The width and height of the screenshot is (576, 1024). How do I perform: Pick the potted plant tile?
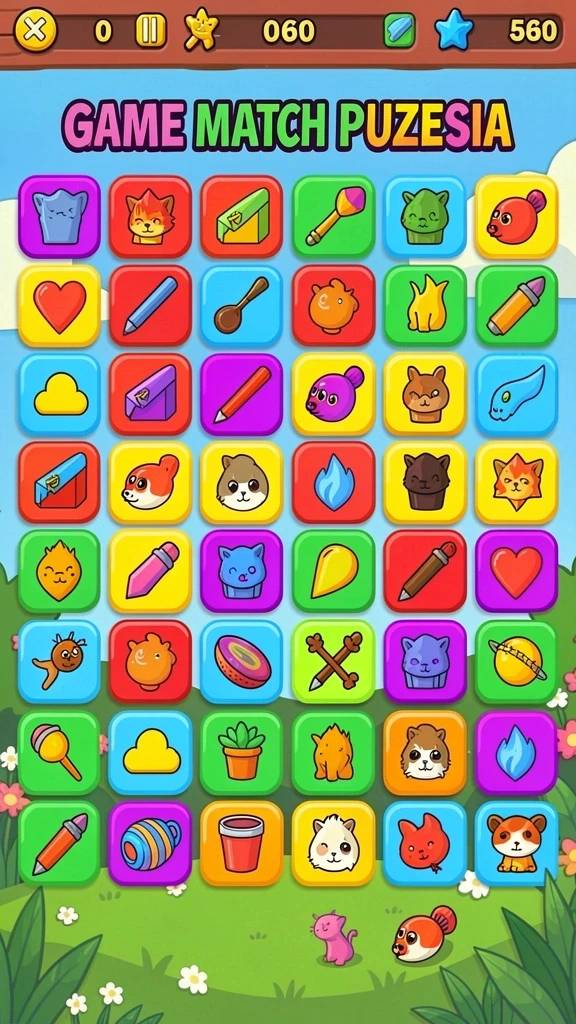[x=242, y=752]
